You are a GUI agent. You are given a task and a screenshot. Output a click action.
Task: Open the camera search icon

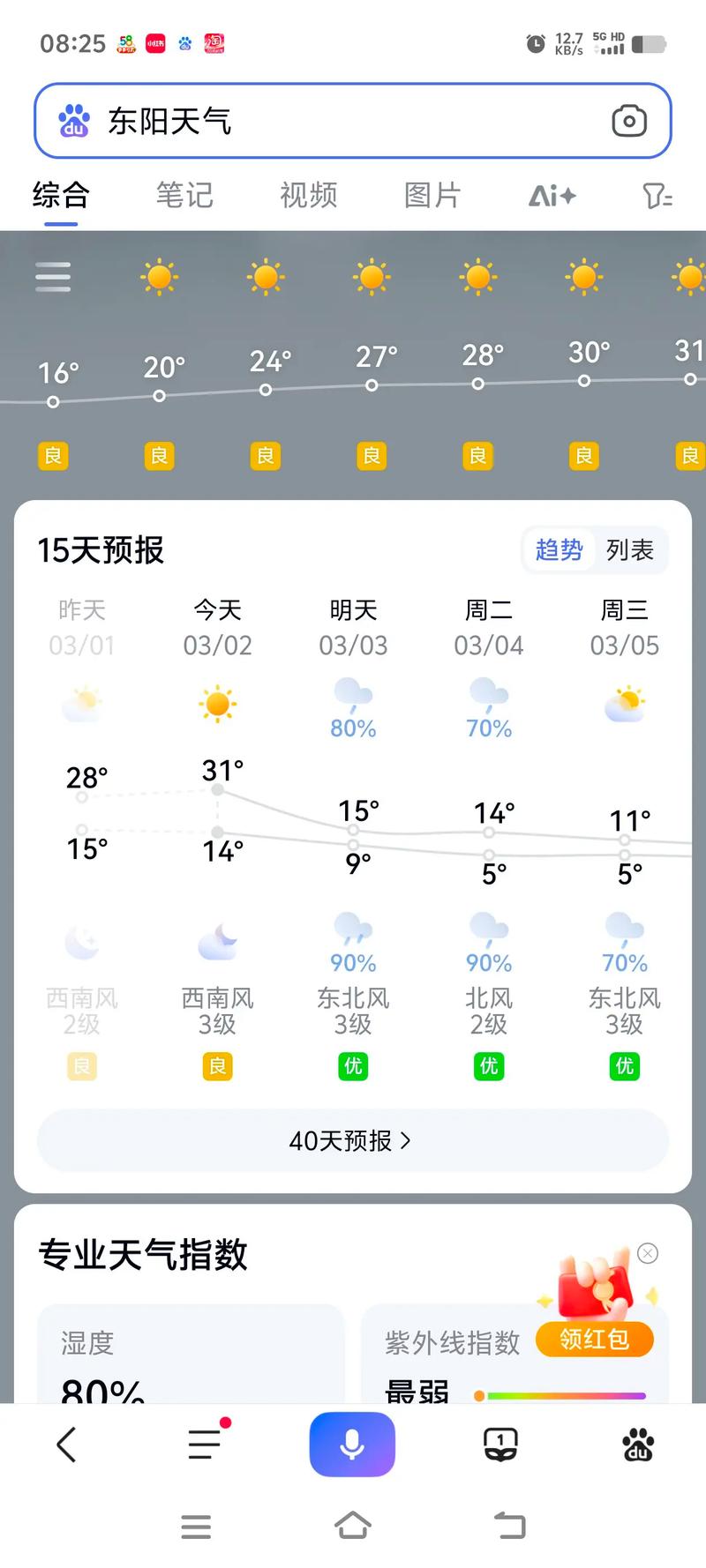click(x=630, y=121)
